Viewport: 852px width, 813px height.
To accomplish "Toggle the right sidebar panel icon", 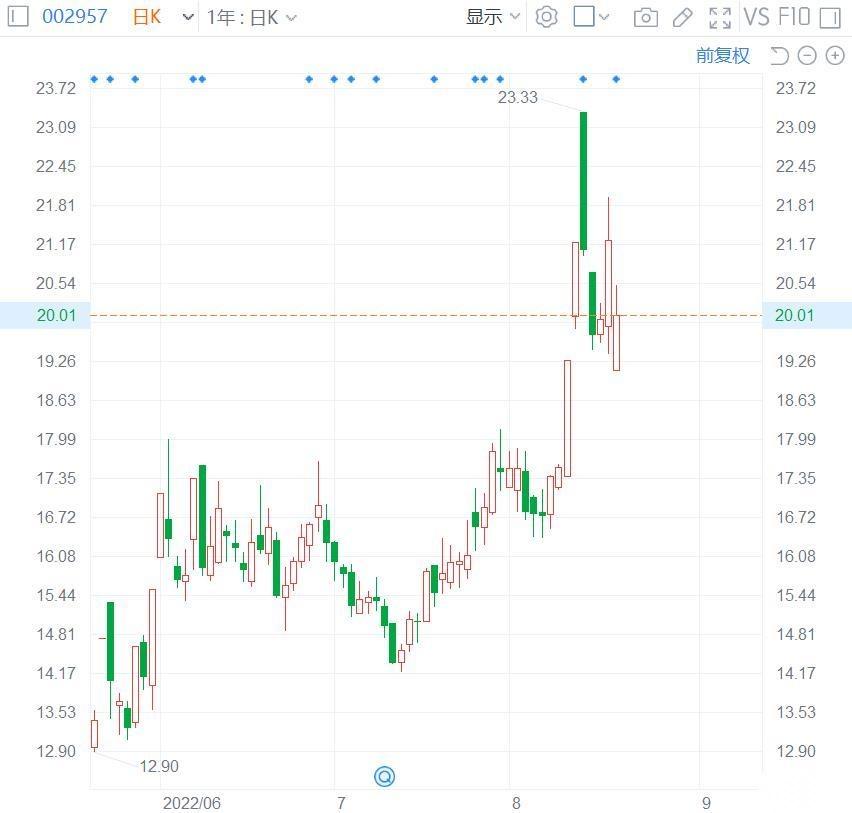I will pos(829,17).
